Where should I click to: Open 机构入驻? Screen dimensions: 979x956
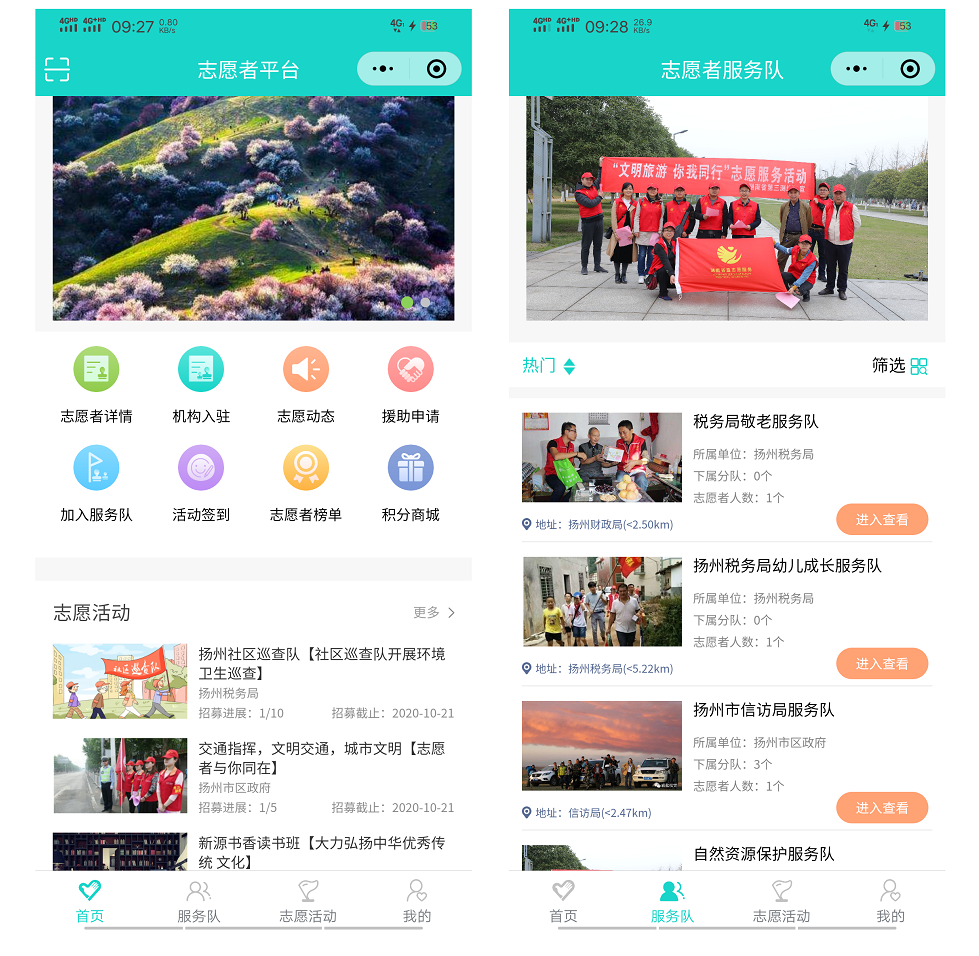[x=201, y=370]
